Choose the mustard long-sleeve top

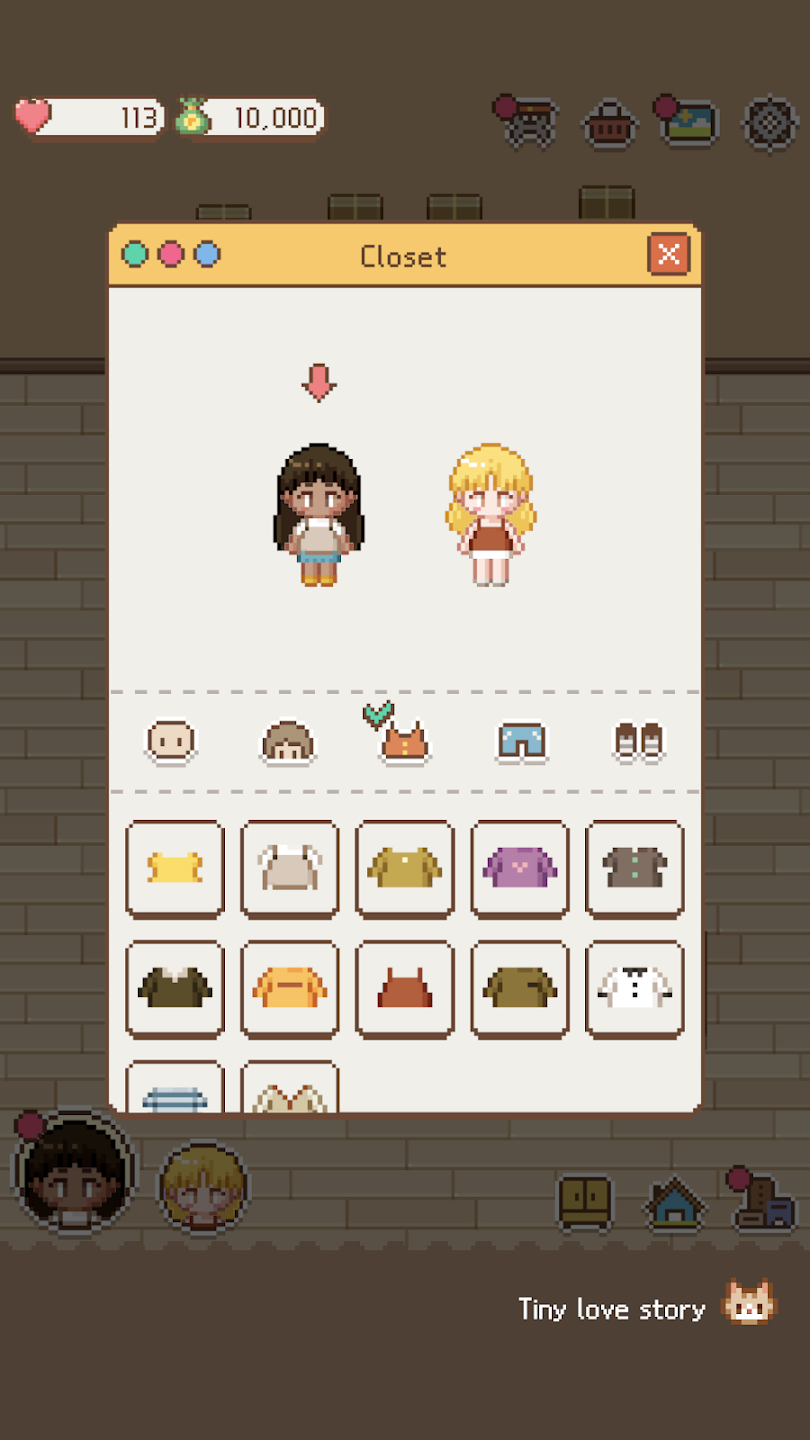pyautogui.click(x=405, y=868)
